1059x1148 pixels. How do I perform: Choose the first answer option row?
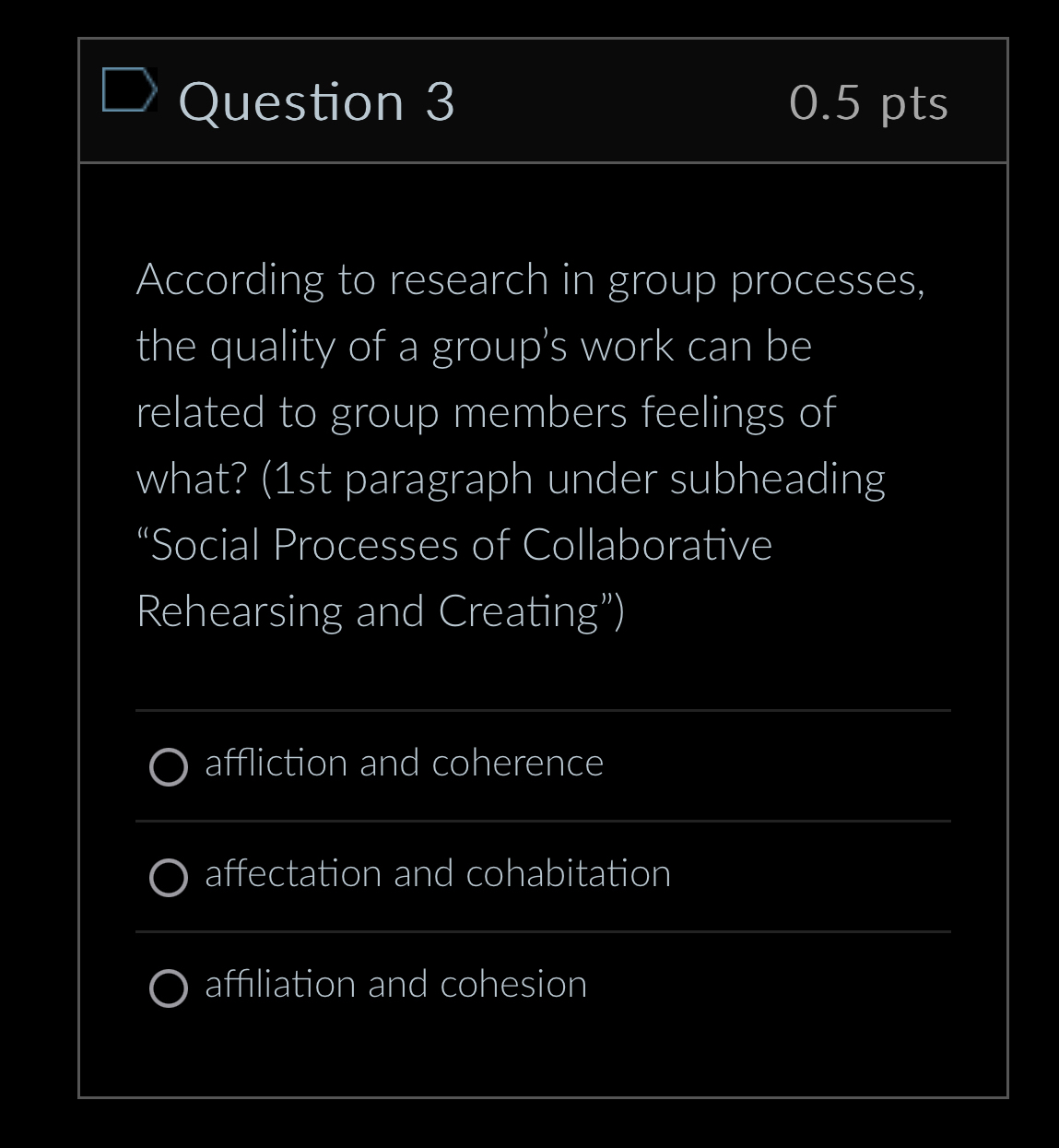[542, 765]
